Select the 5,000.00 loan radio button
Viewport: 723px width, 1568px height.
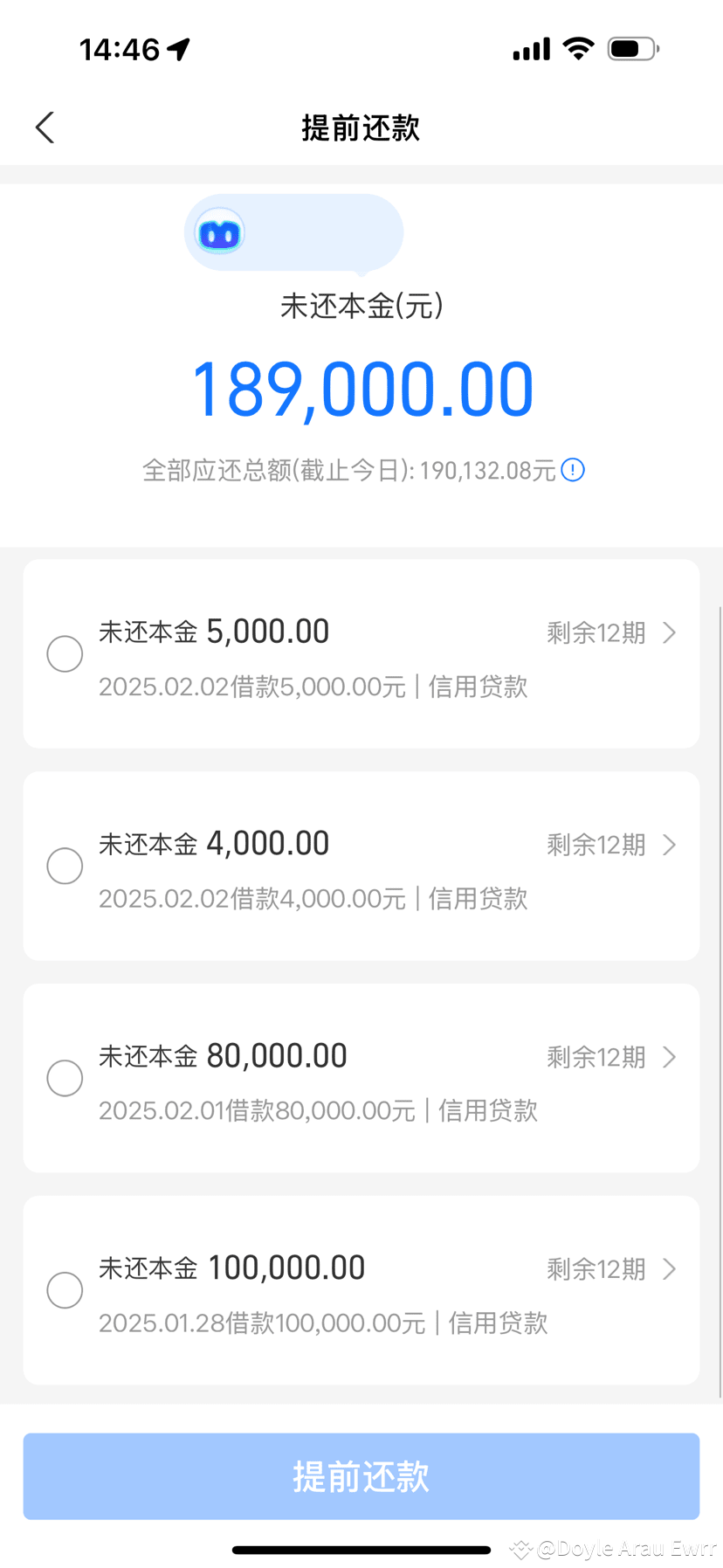65,653
